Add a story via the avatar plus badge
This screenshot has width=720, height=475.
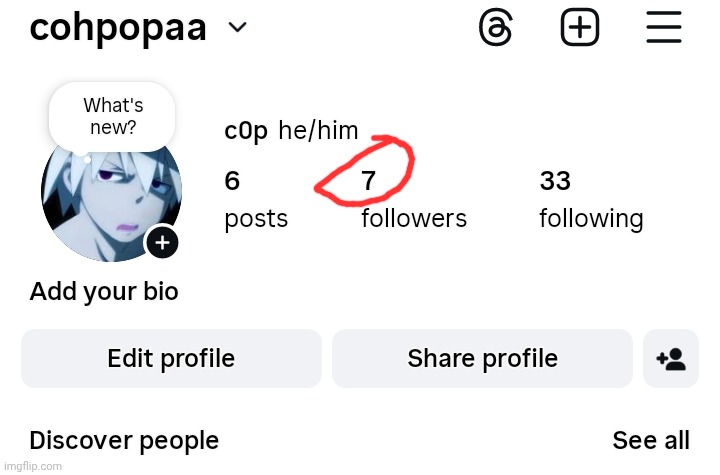(x=162, y=243)
